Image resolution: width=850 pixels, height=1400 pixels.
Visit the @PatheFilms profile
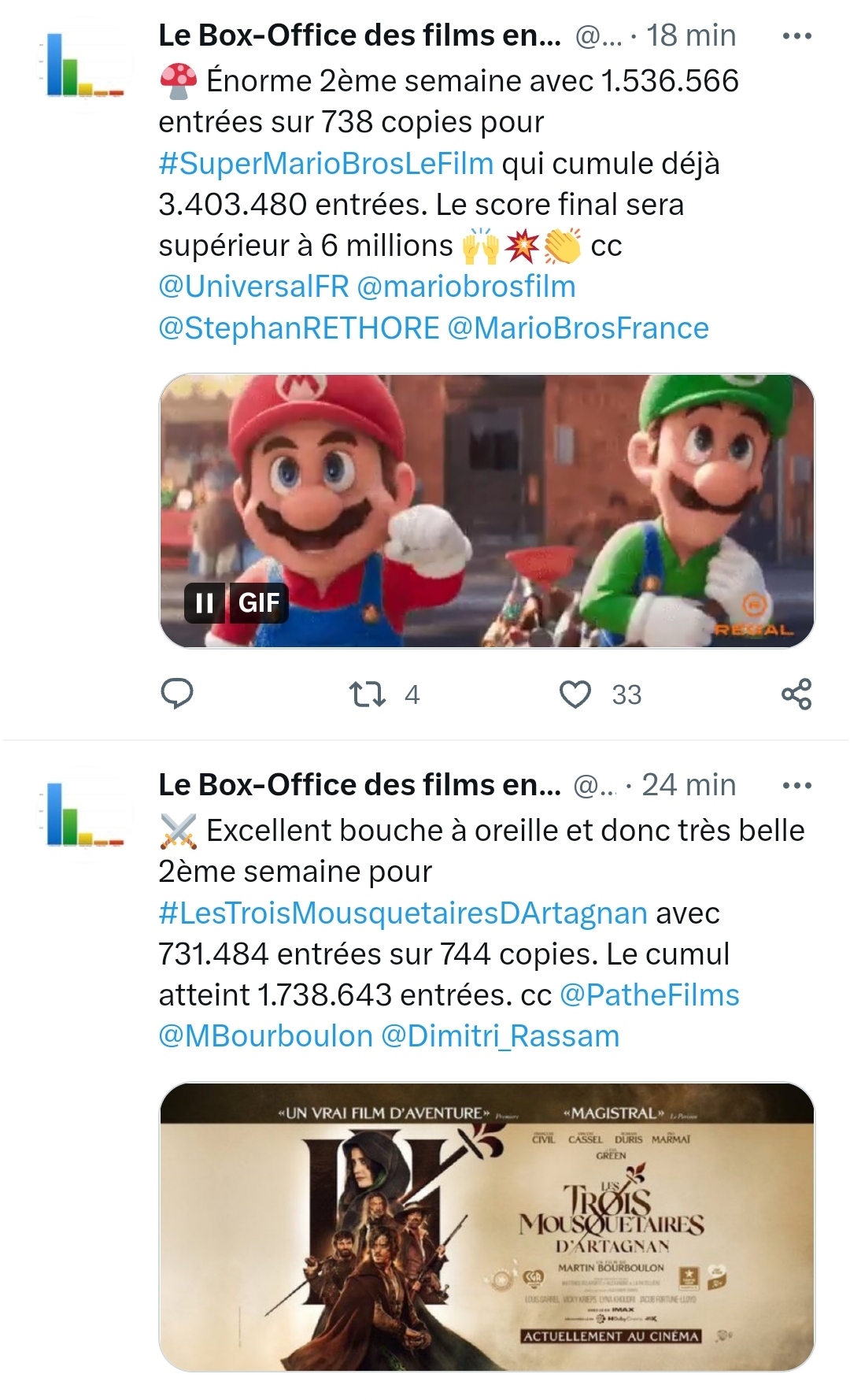click(649, 995)
